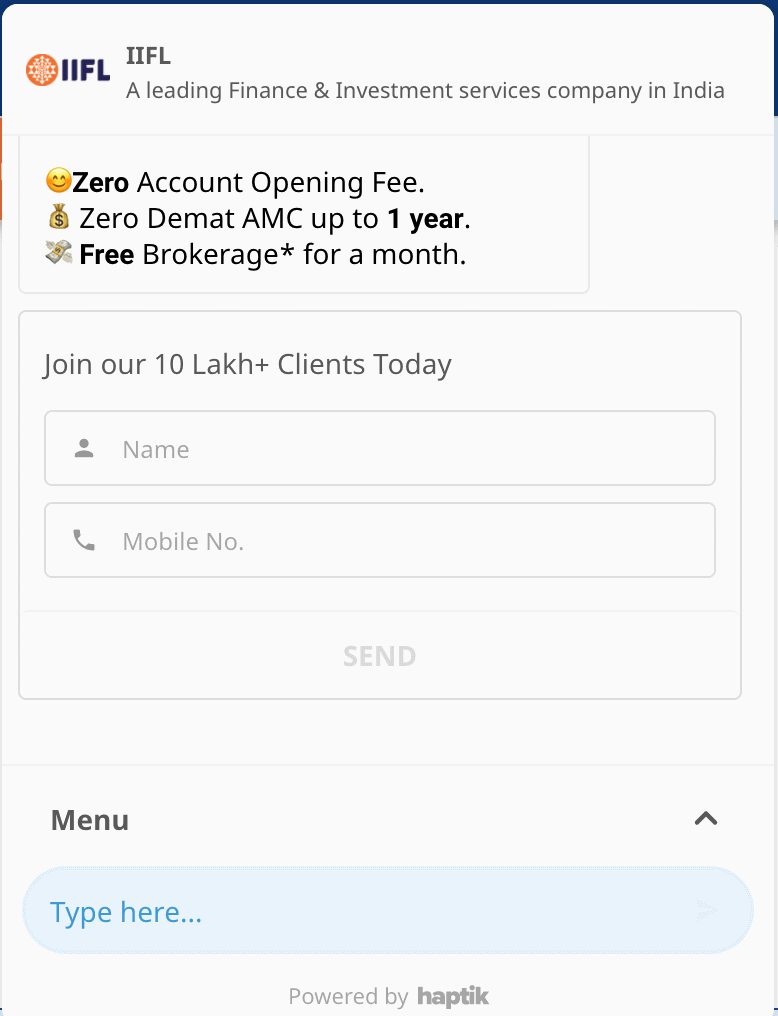Screen dimensions: 778x1016
Task: Click the haptik logo
Action: pyautogui.click(x=452, y=996)
